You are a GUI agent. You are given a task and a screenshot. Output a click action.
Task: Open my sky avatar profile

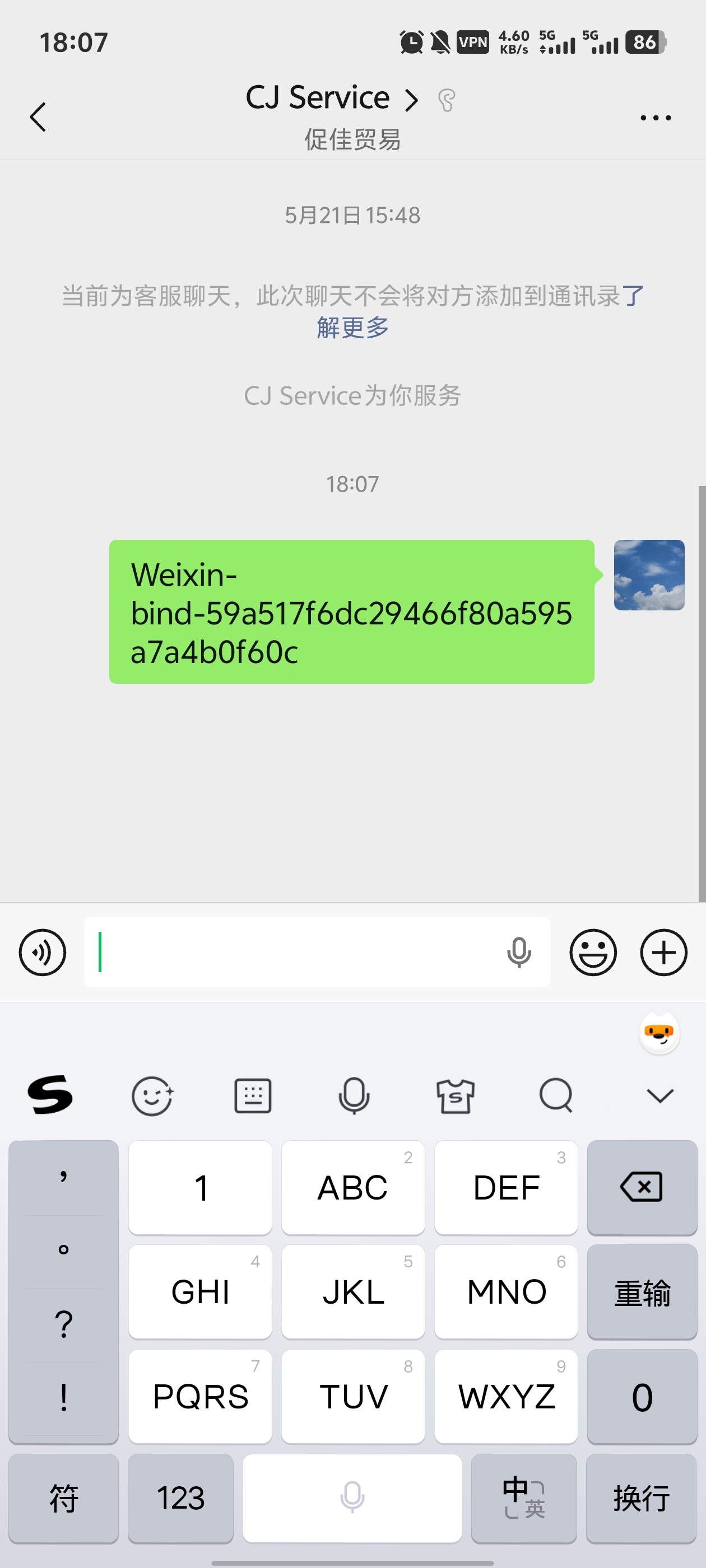click(x=649, y=575)
